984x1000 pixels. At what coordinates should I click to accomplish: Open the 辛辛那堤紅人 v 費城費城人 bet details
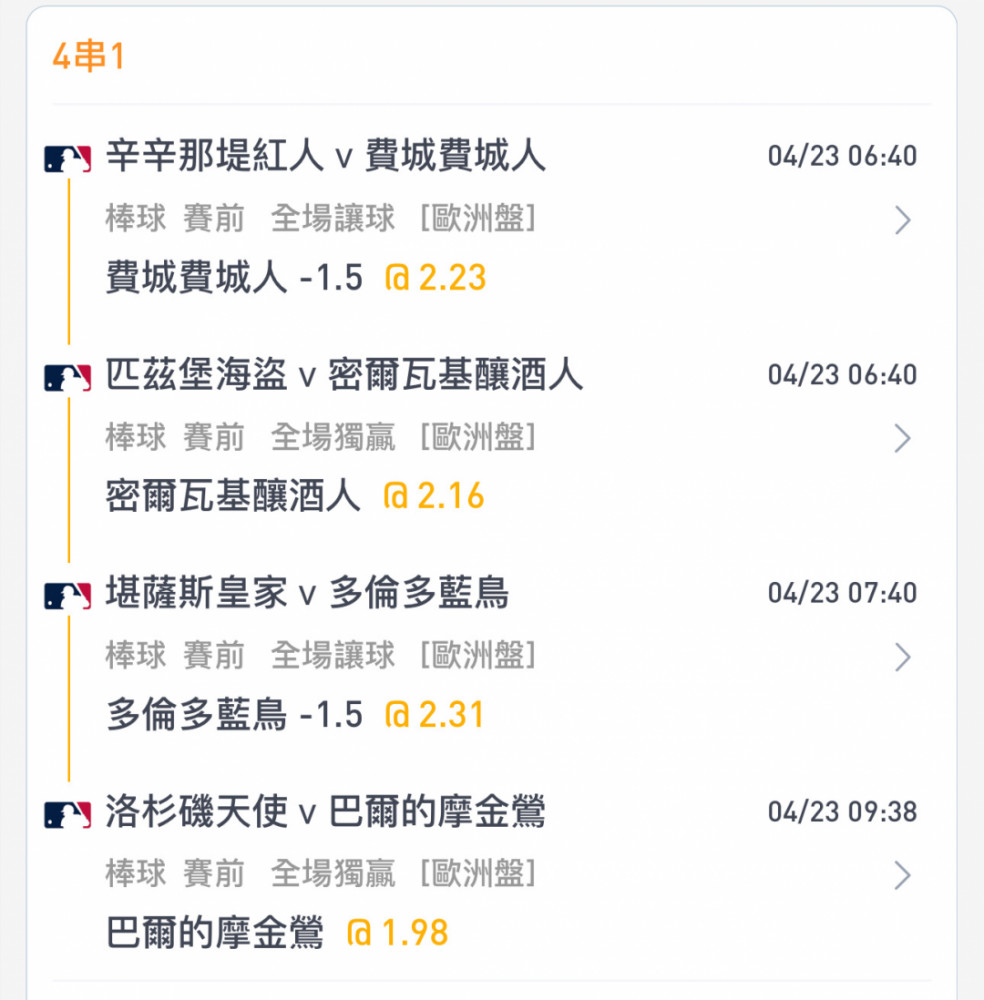(902, 220)
